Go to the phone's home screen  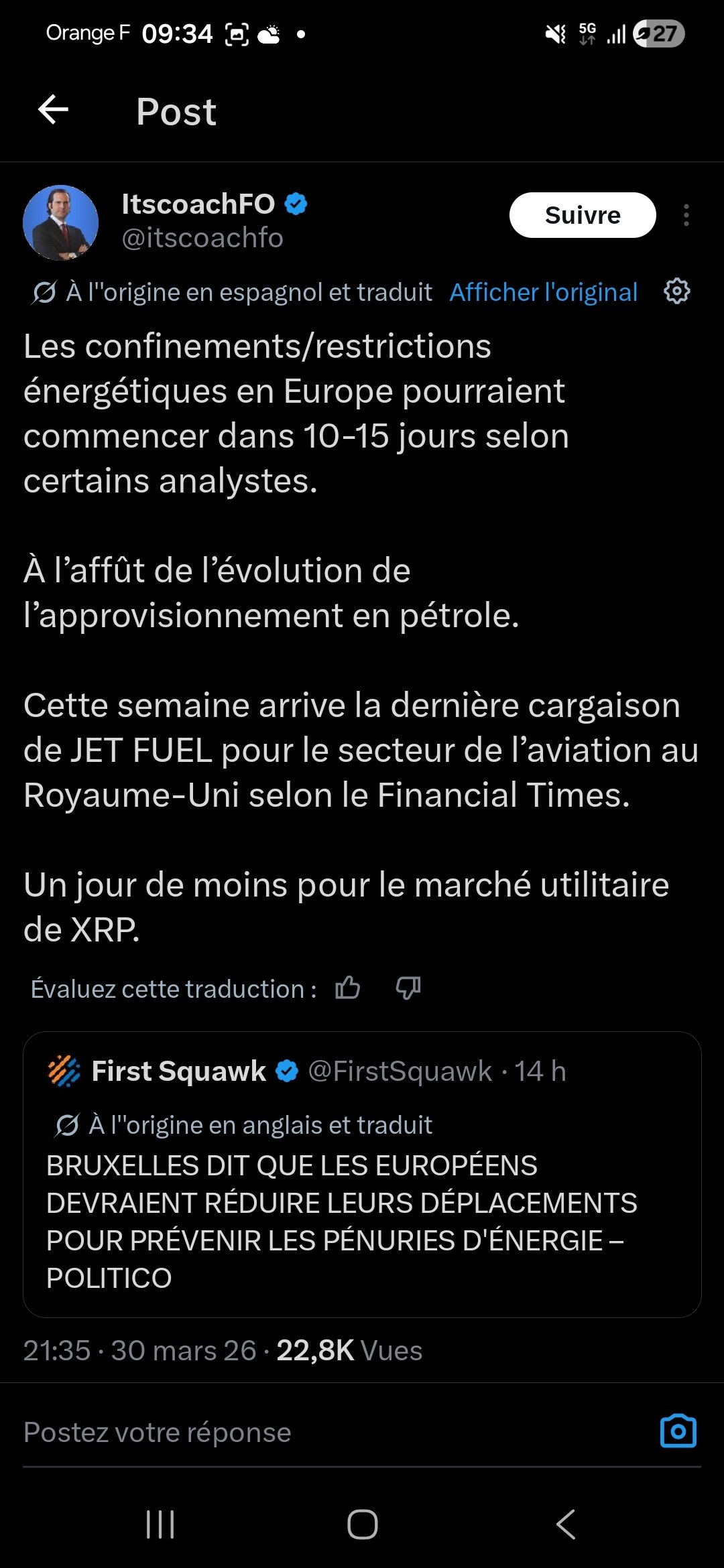(362, 1524)
